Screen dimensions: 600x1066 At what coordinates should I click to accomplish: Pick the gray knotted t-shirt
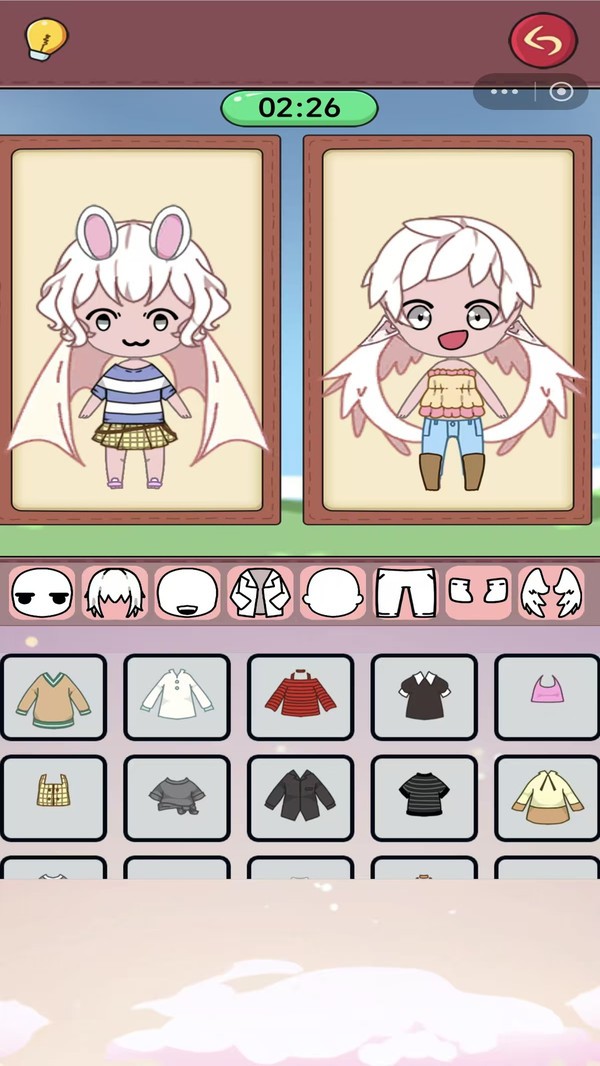tap(177, 798)
